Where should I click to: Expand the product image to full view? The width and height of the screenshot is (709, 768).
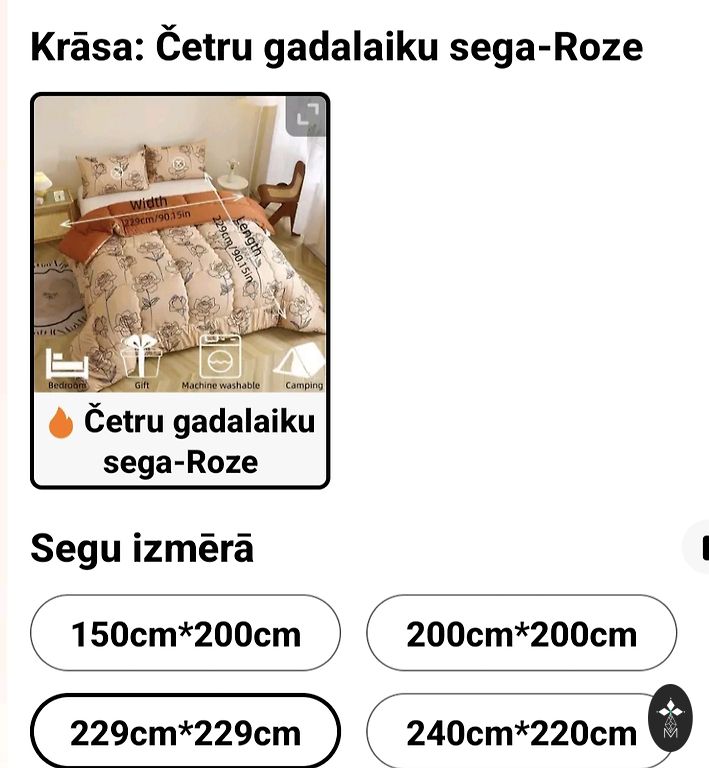click(306, 116)
